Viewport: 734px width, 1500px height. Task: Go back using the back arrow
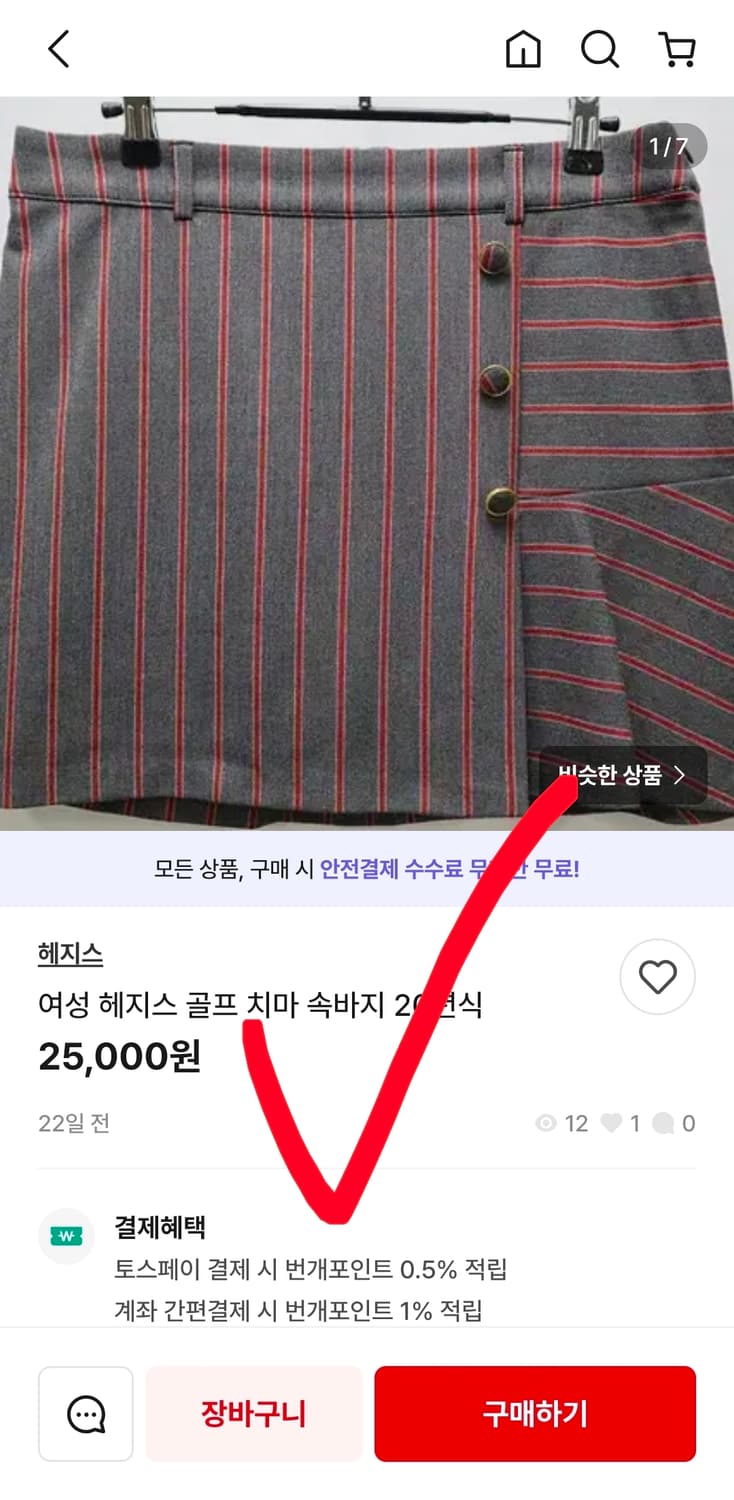pos(58,48)
